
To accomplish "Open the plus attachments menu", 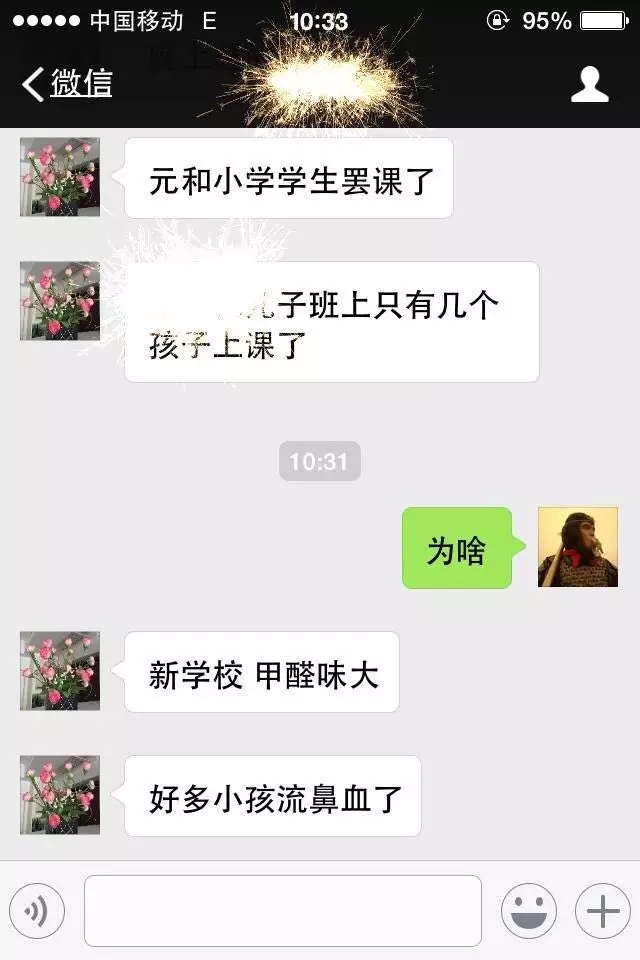I will point(602,911).
